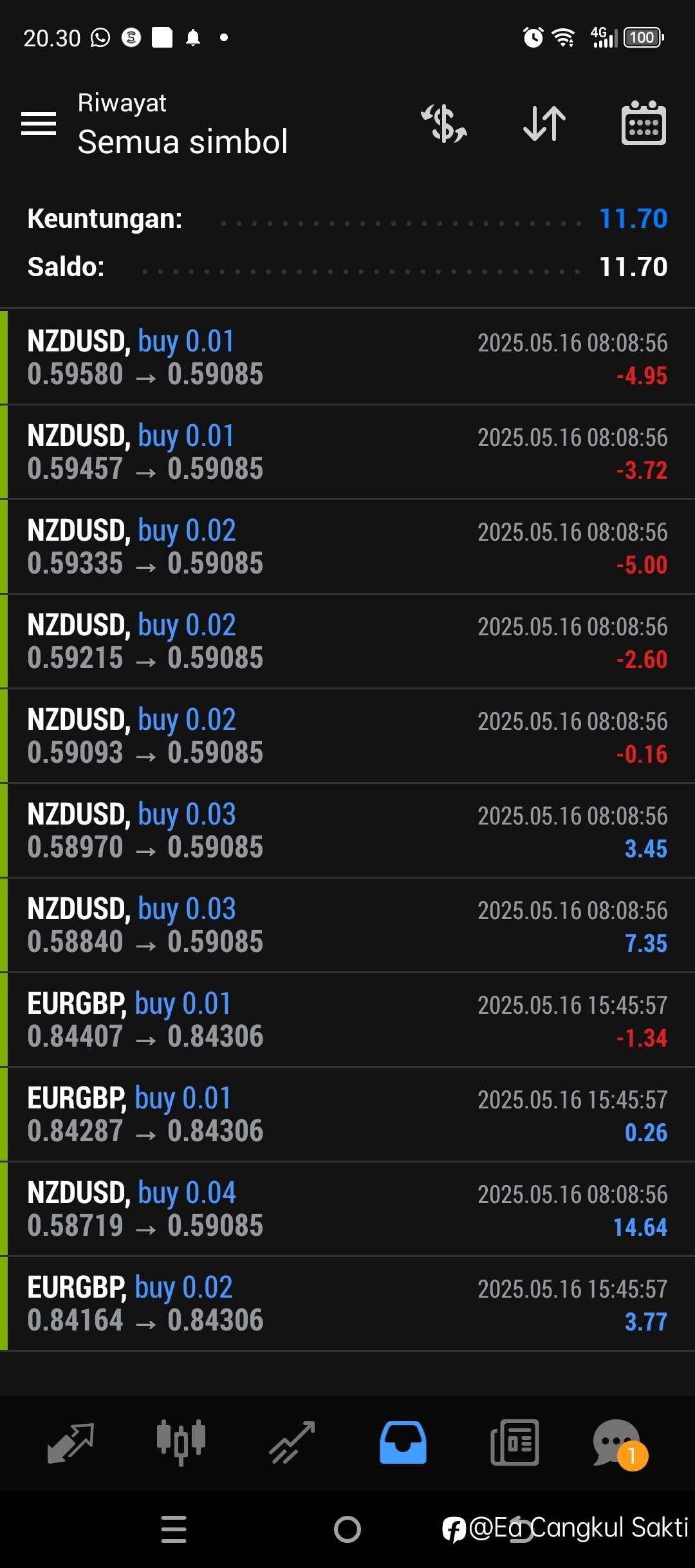This screenshot has height=1568, width=695.
Task: Go to the system home screen
Action: pyautogui.click(x=347, y=1529)
